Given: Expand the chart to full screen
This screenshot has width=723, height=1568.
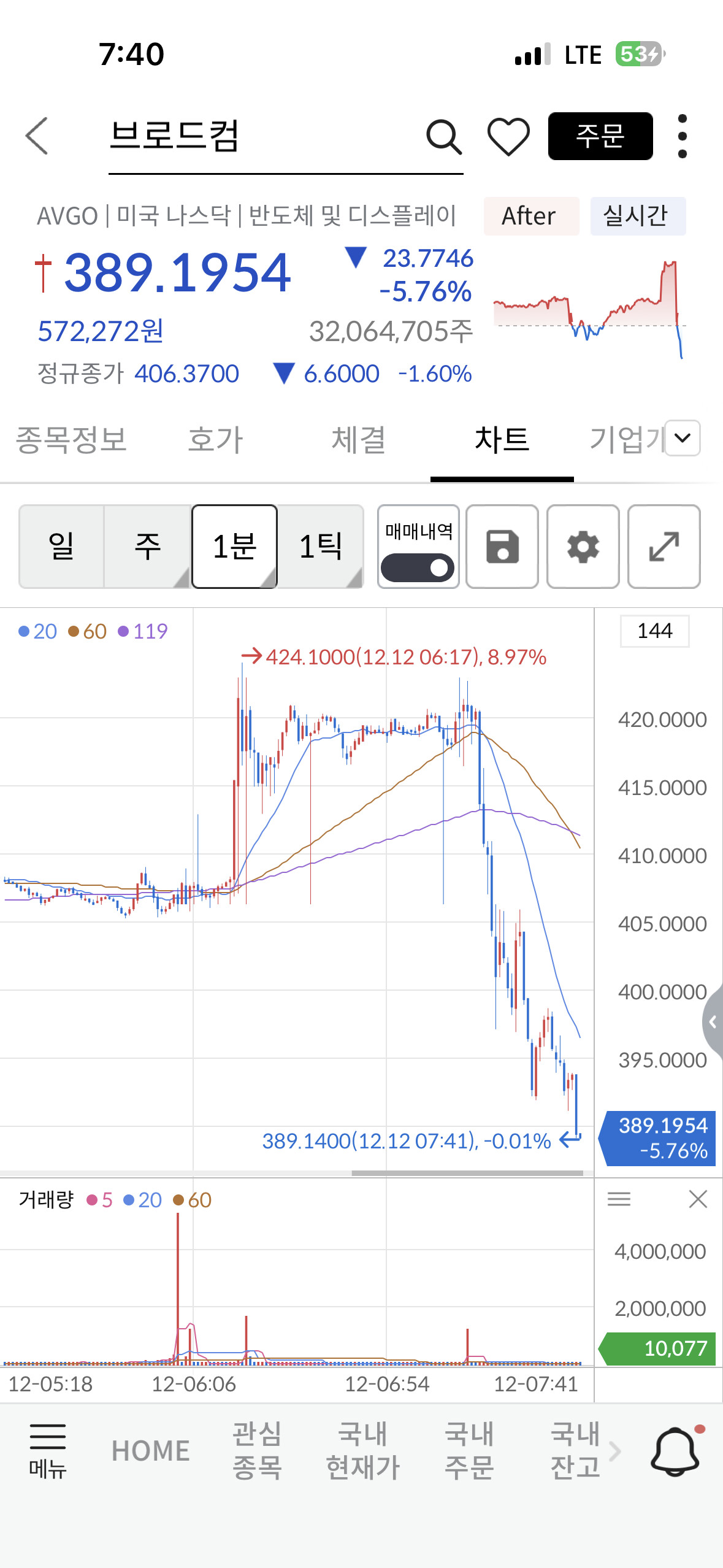Looking at the screenshot, I should [664, 547].
